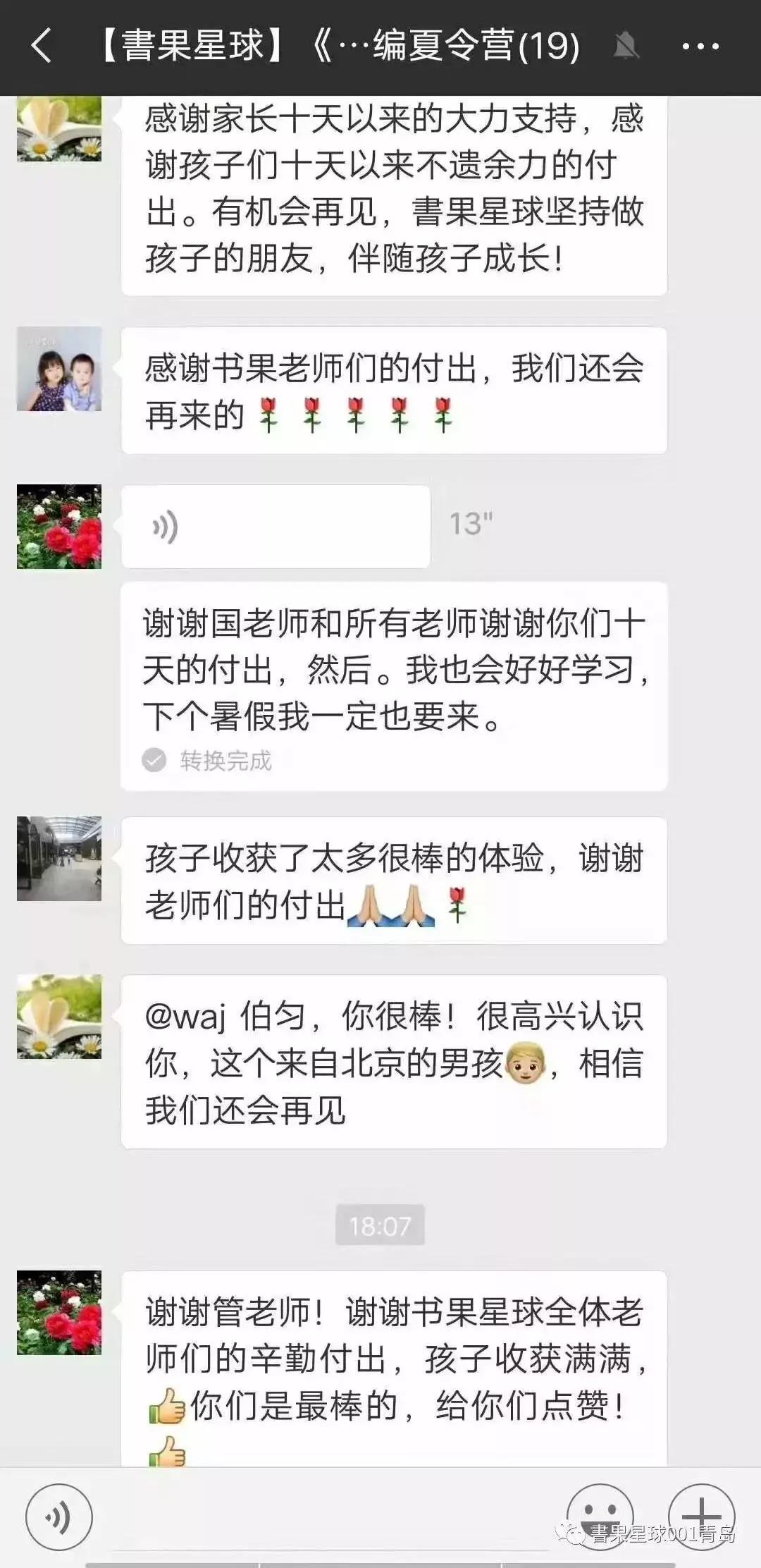The width and height of the screenshot is (761, 1568).
Task: Open avatar beside 孩子收获了太多很棒的体验 message
Action: [59, 859]
